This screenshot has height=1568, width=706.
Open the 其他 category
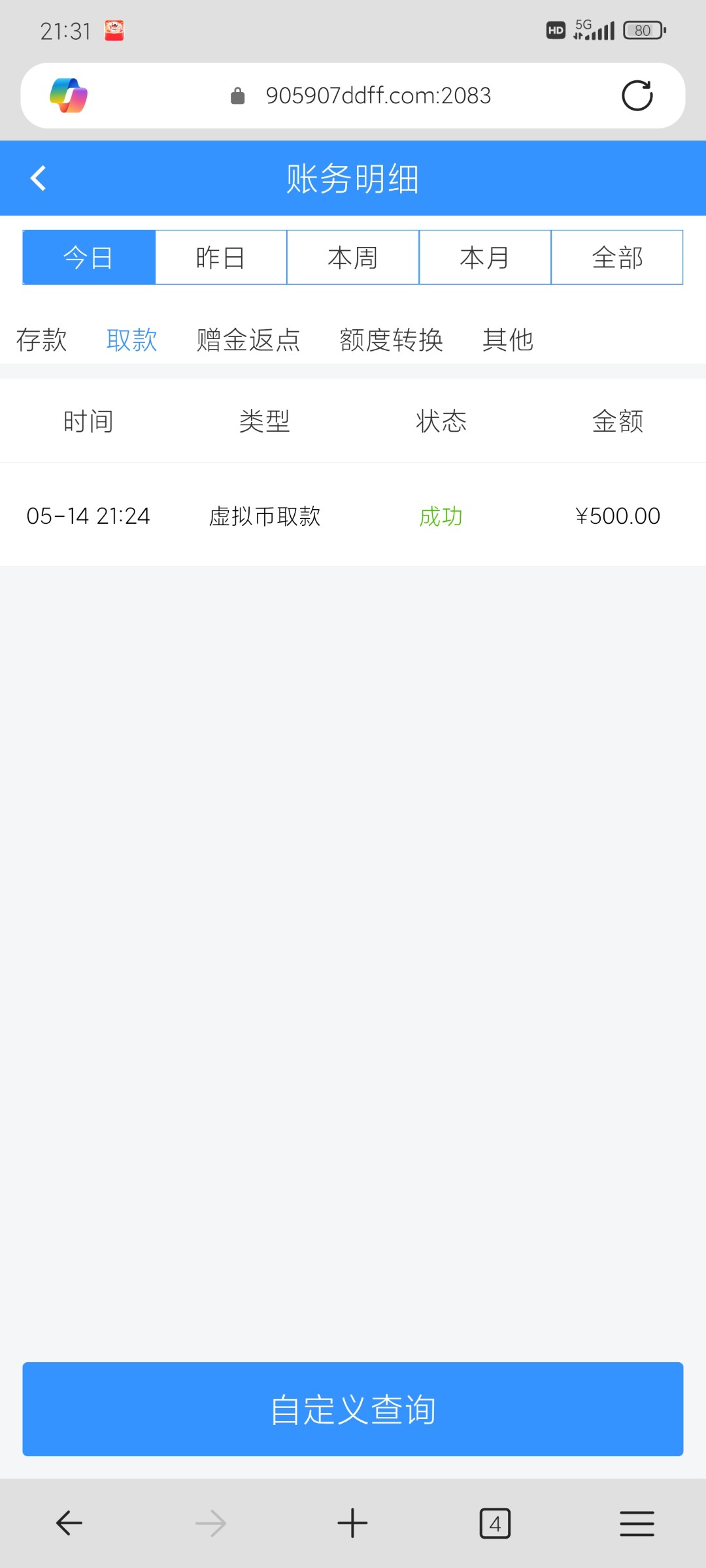pyautogui.click(x=508, y=340)
